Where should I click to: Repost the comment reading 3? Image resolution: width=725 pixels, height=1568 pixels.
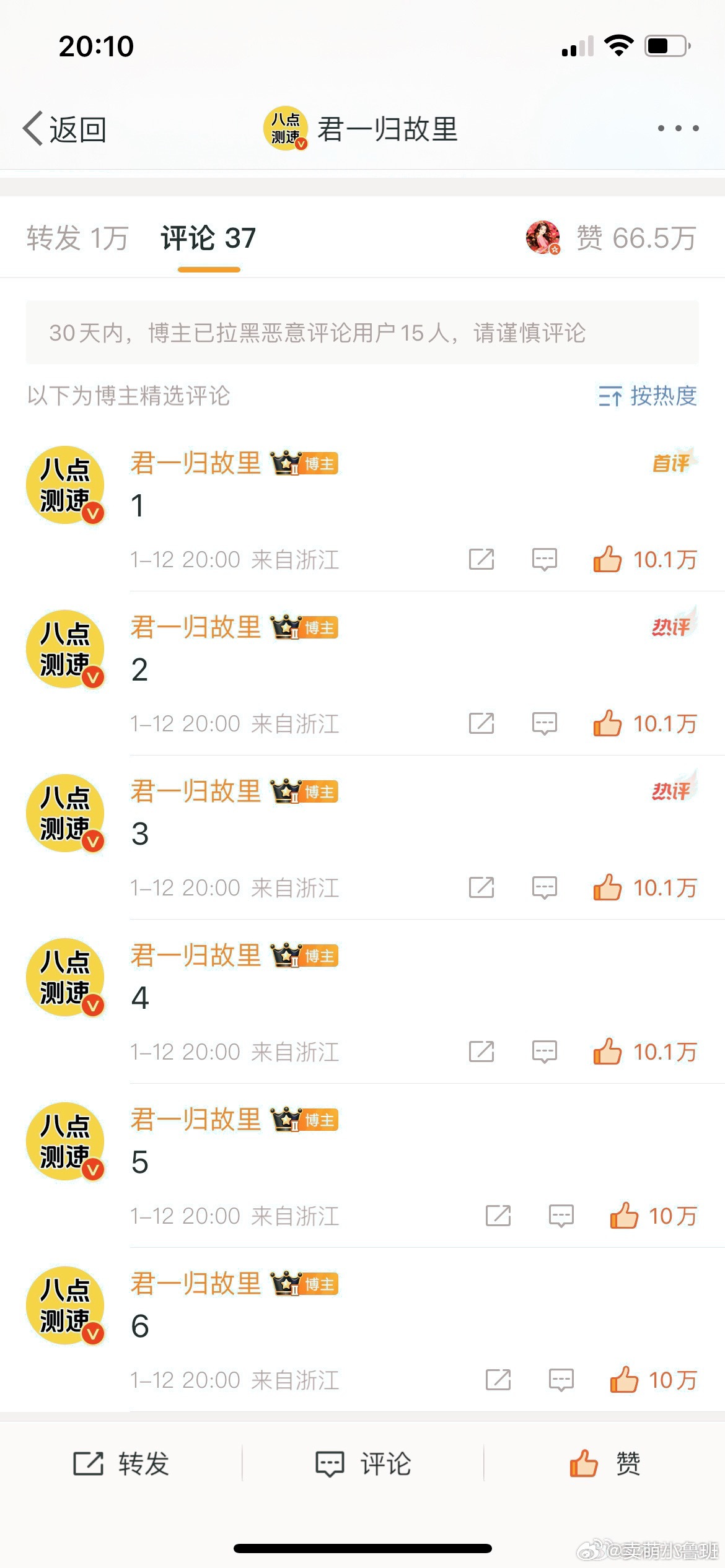pyautogui.click(x=481, y=887)
